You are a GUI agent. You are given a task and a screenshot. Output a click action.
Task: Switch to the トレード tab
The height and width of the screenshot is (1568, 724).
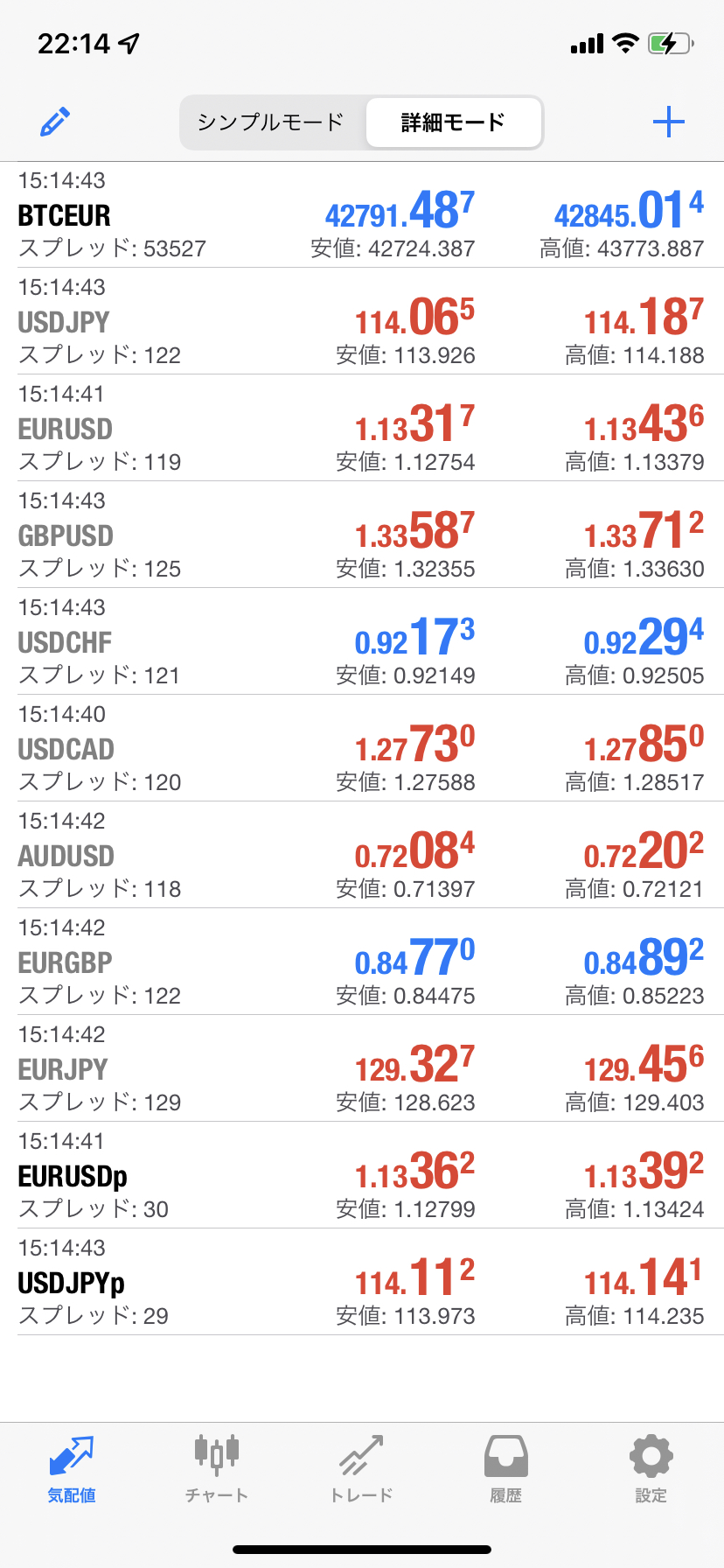pos(361,1468)
